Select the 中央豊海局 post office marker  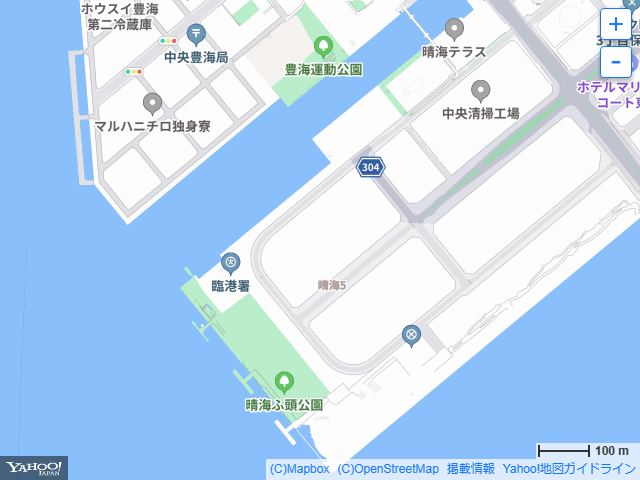point(196,35)
